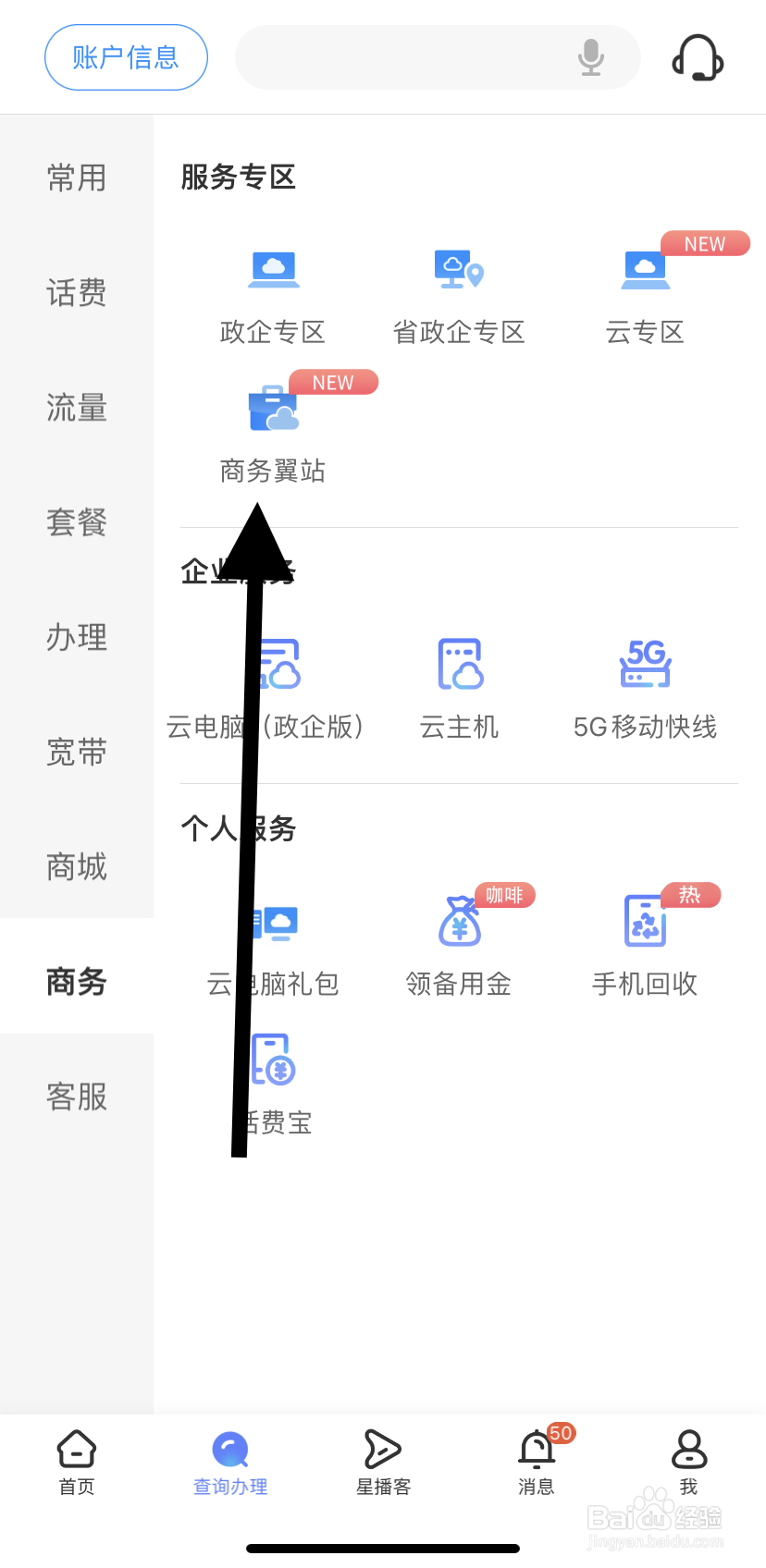Tap the 商务翼站 briefcase icon
The image size is (766, 1568).
[272, 408]
